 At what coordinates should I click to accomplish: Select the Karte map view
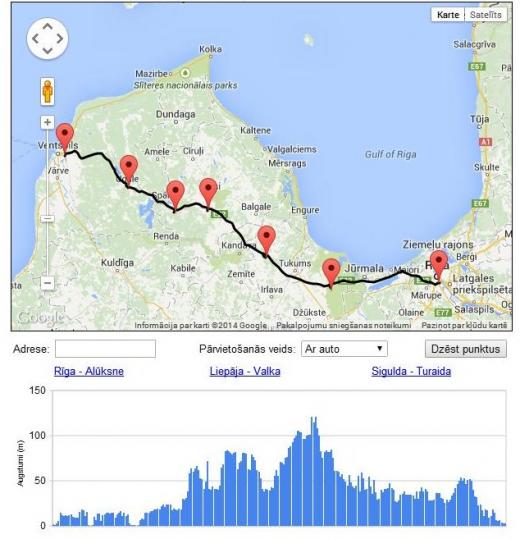pos(448,15)
